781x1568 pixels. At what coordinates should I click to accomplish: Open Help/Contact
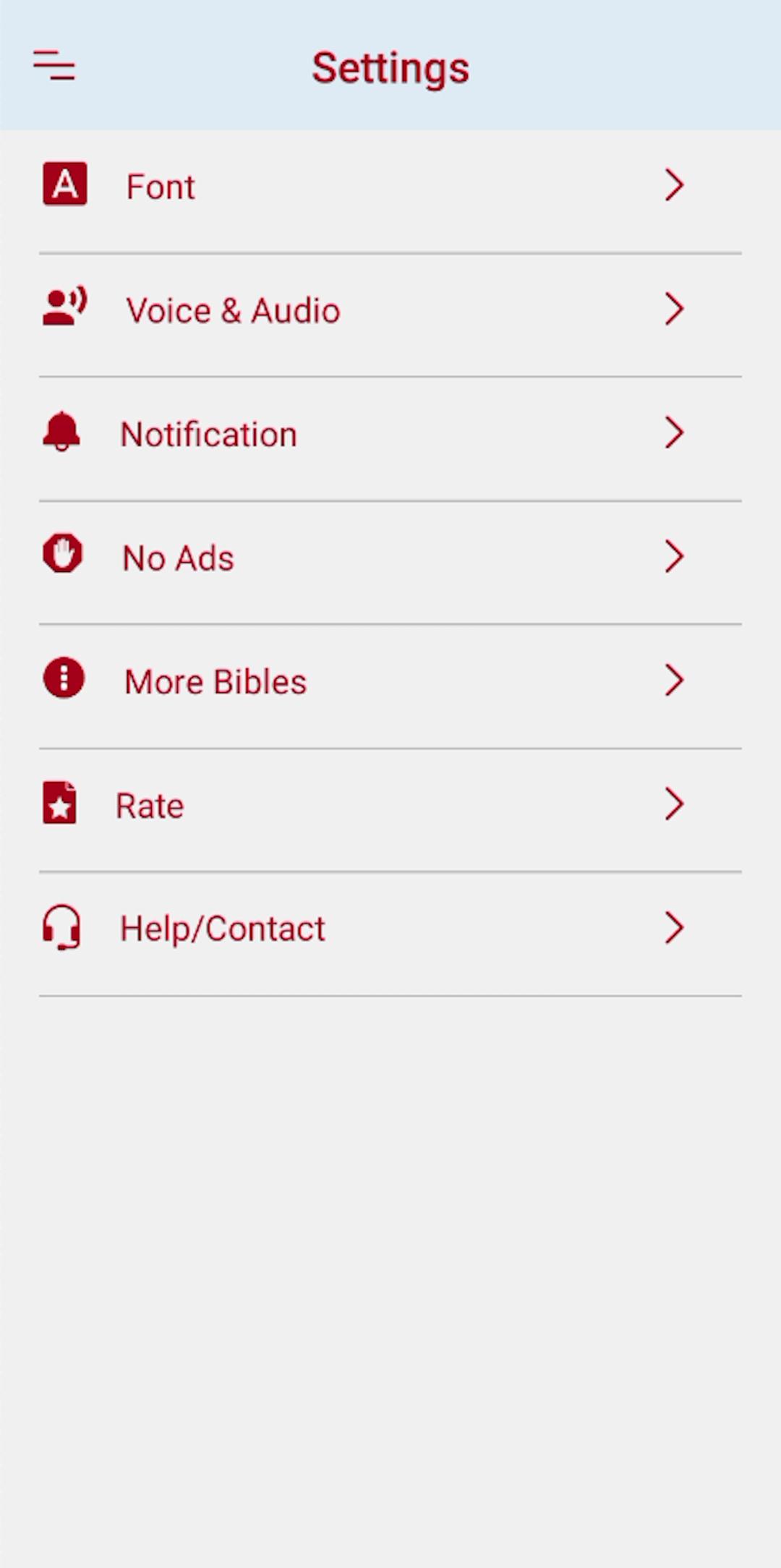click(390, 929)
